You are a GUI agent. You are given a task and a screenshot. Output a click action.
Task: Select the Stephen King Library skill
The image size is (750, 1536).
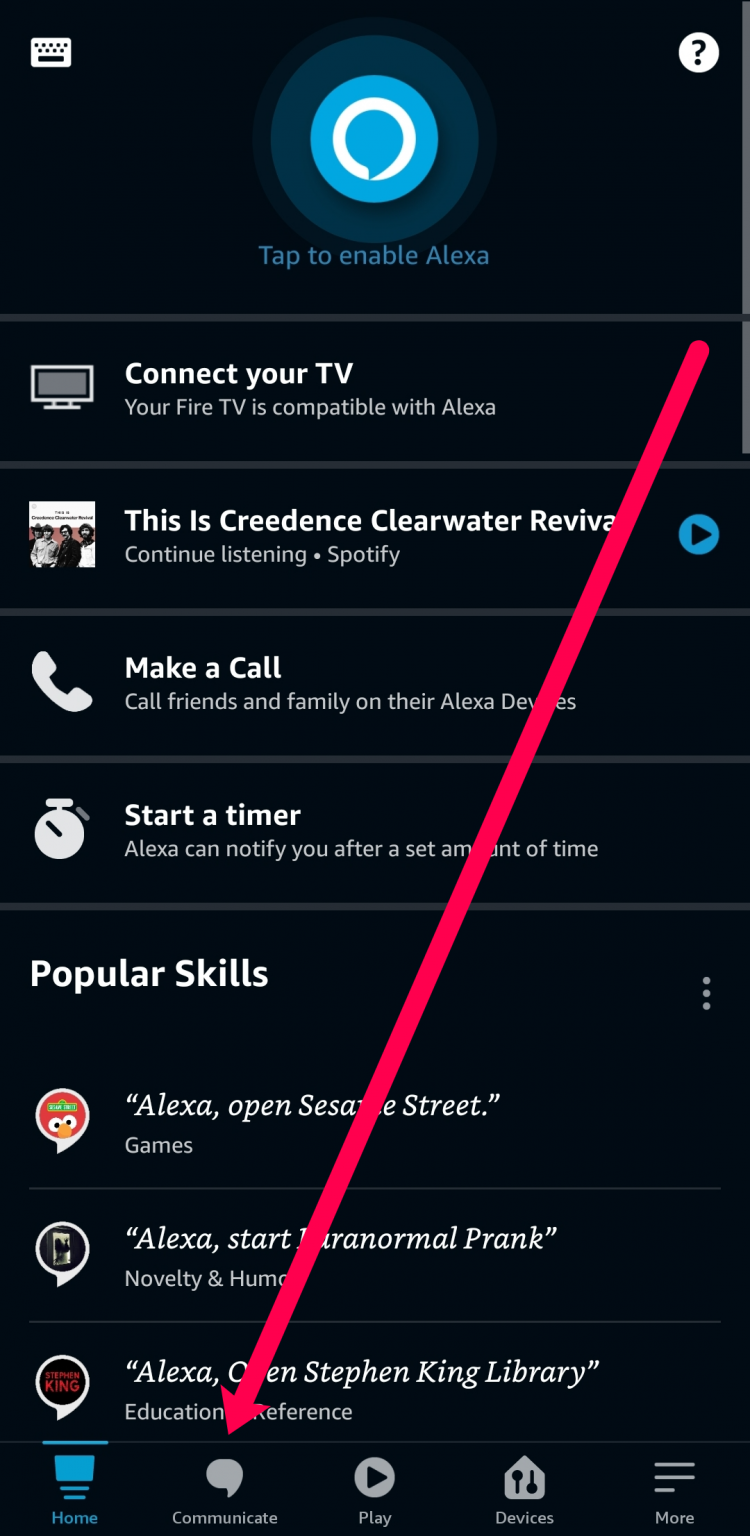point(360,1388)
